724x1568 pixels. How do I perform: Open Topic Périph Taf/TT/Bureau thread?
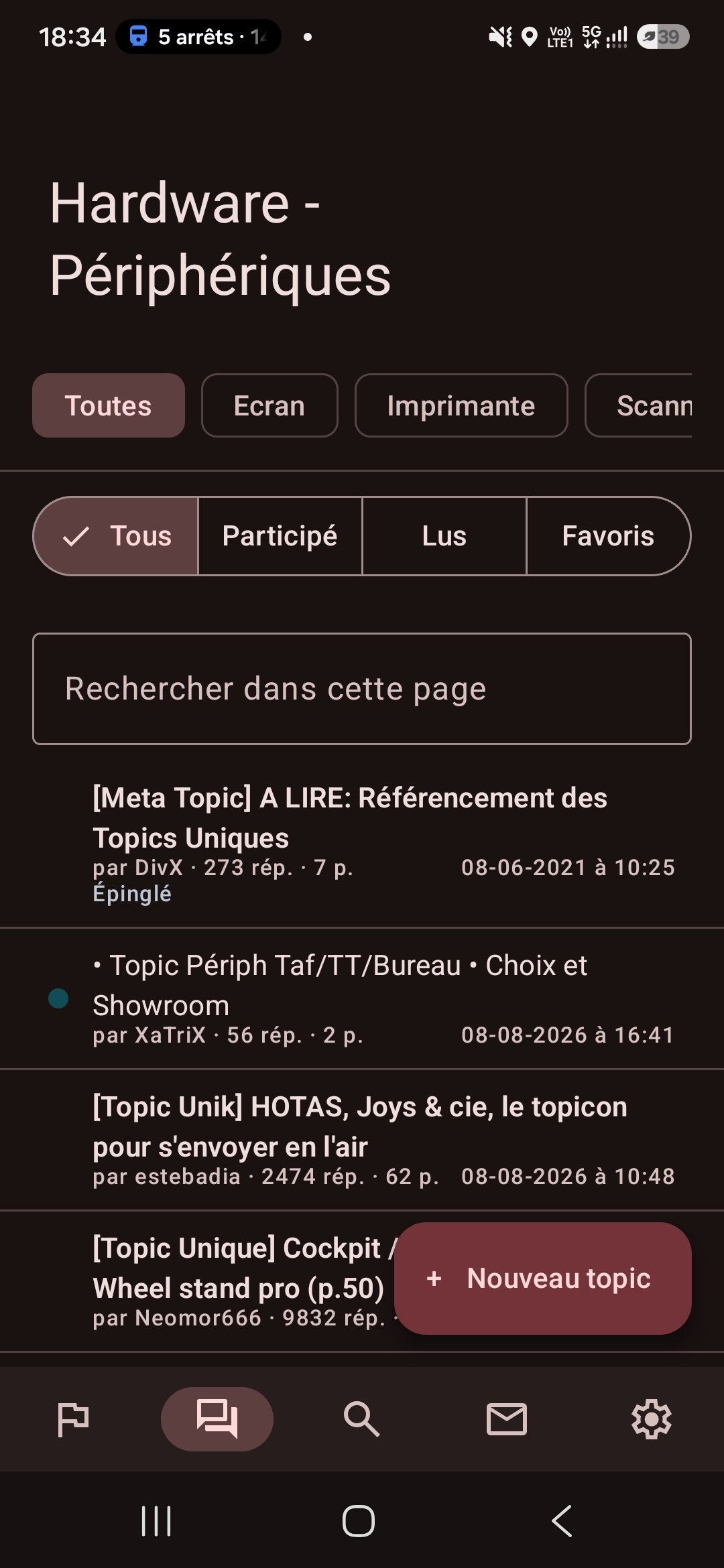tap(362, 998)
